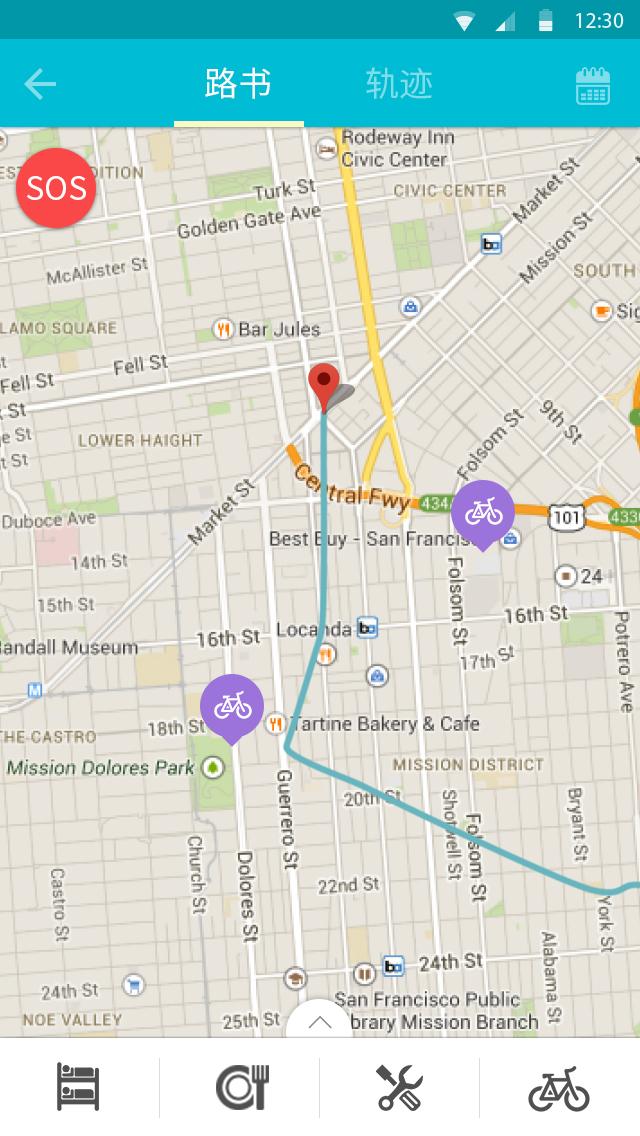This screenshot has width=640, height=1136.
Task: Show lodging with the bunk bed icon
Action: point(79,1087)
